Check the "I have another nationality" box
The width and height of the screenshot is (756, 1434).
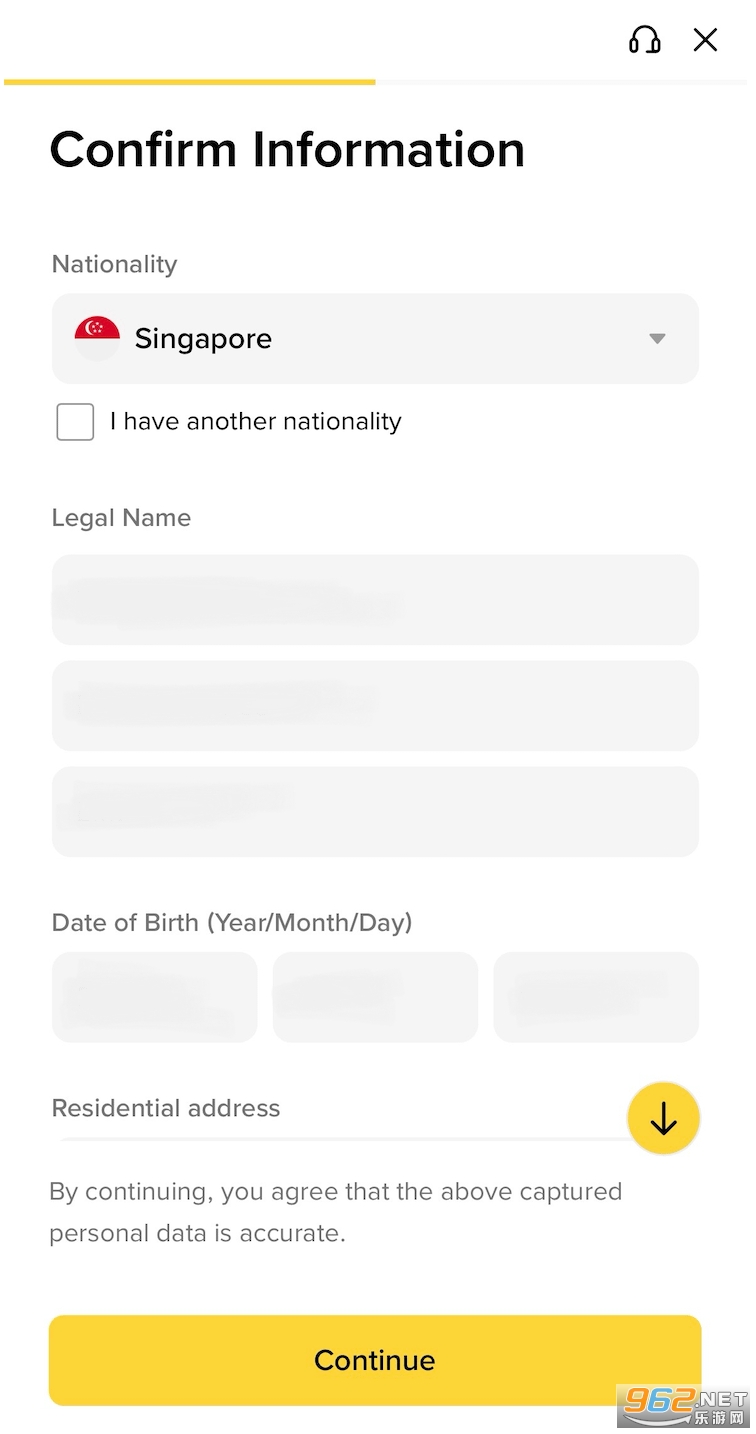(x=75, y=422)
